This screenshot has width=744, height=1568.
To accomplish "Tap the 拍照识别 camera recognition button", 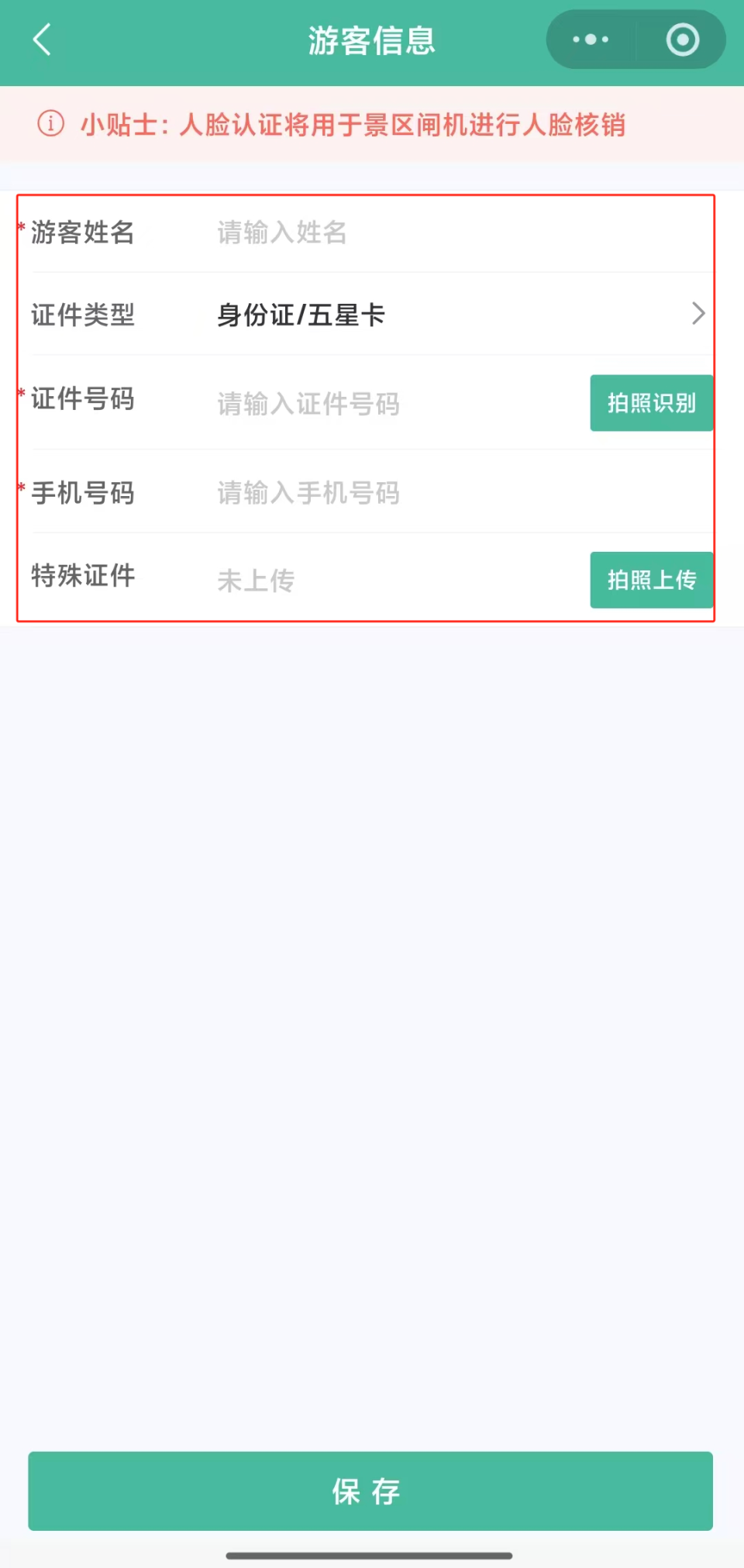I will tap(651, 402).
